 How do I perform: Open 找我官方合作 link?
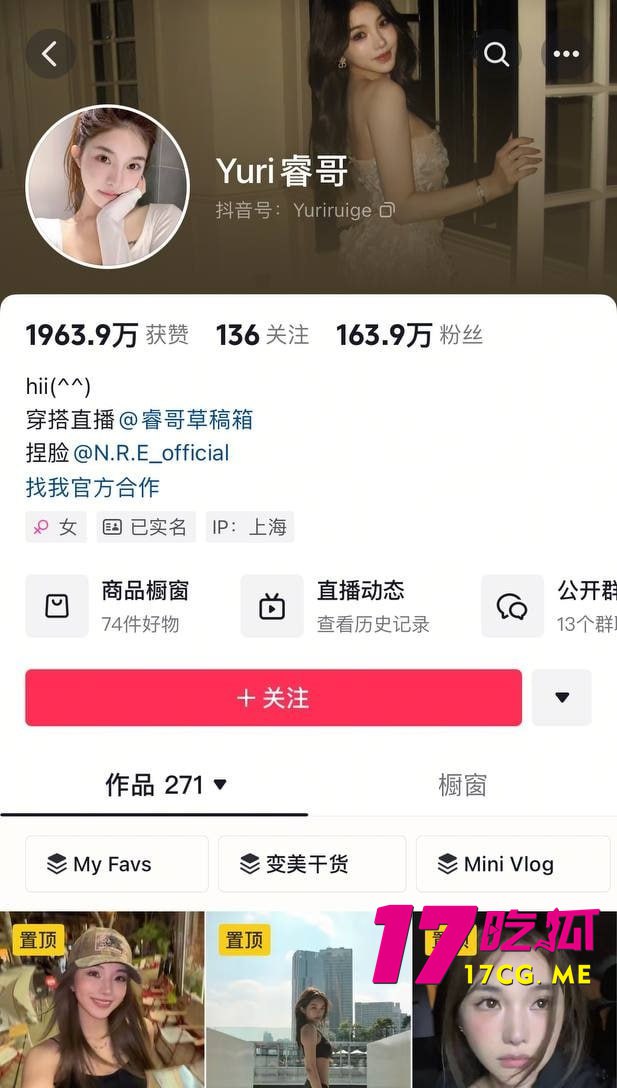coord(92,487)
